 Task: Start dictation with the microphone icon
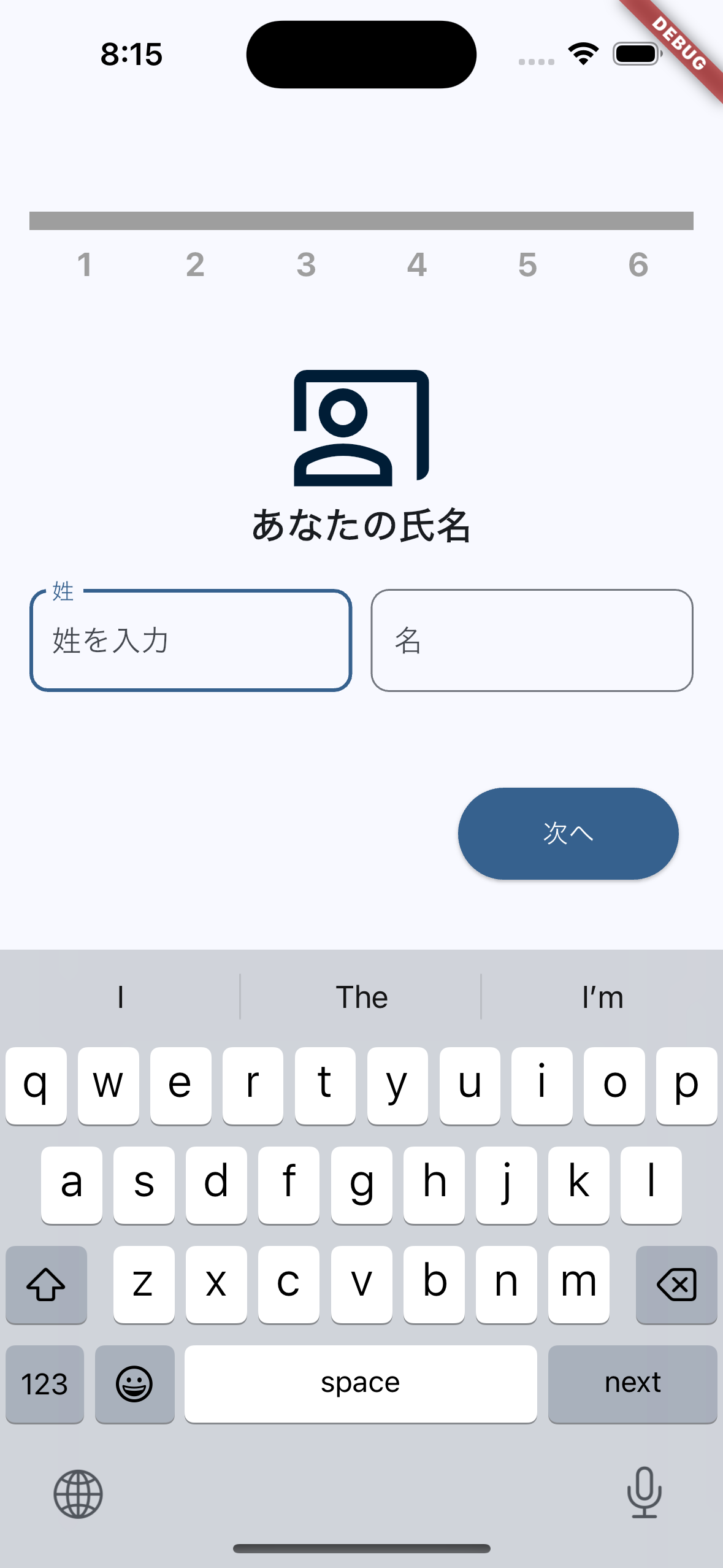645,1493
